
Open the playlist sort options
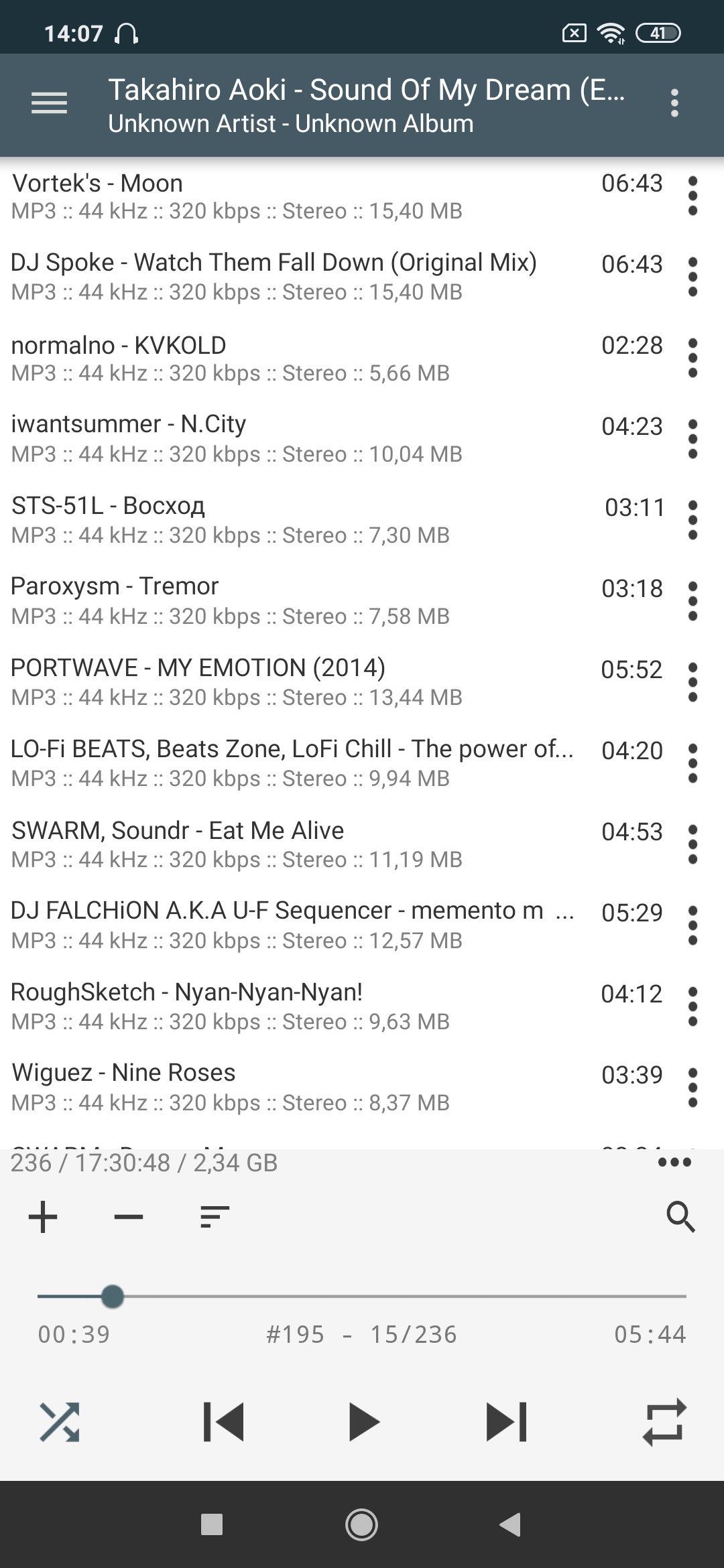(215, 1216)
